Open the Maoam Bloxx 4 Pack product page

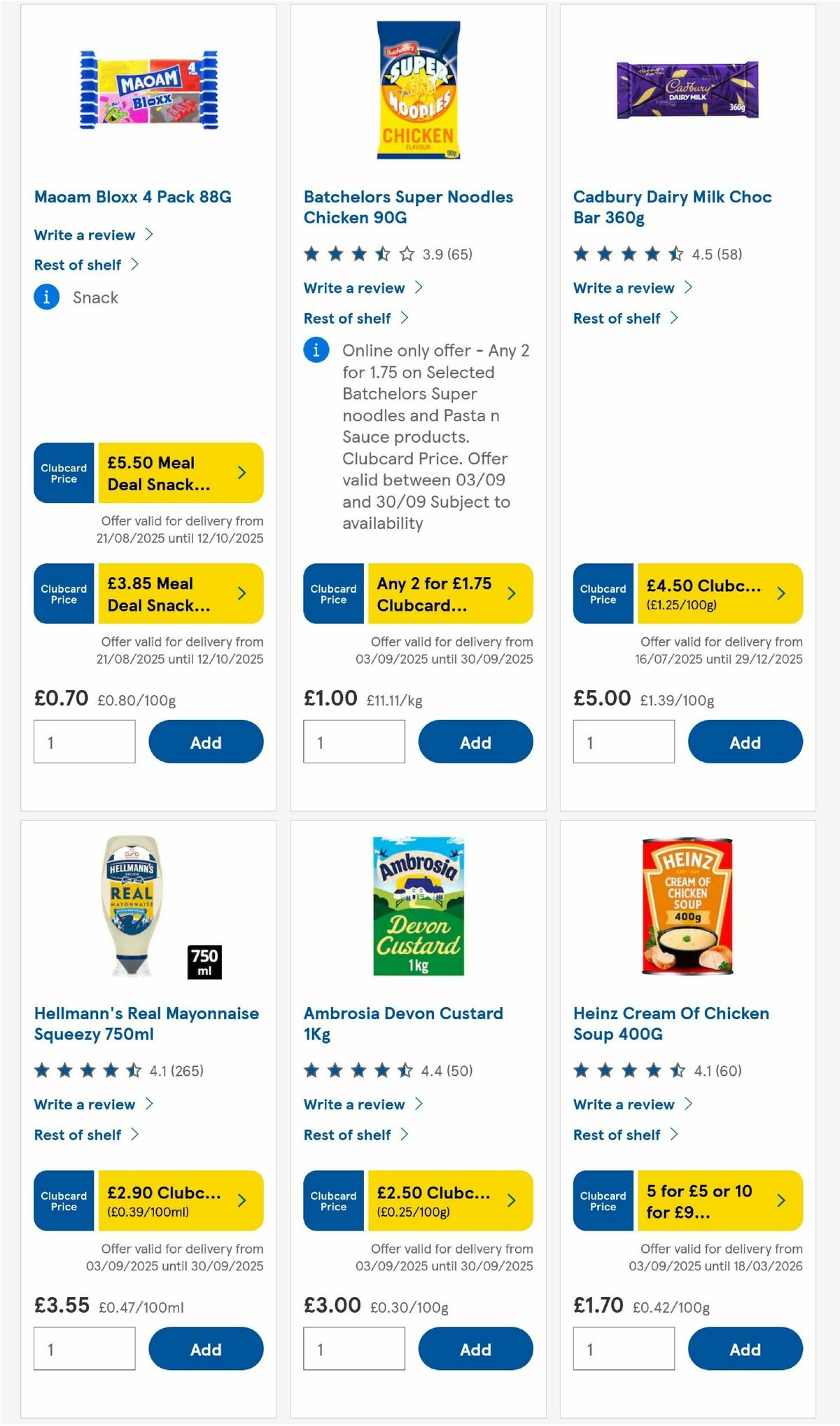pyautogui.click(x=134, y=197)
